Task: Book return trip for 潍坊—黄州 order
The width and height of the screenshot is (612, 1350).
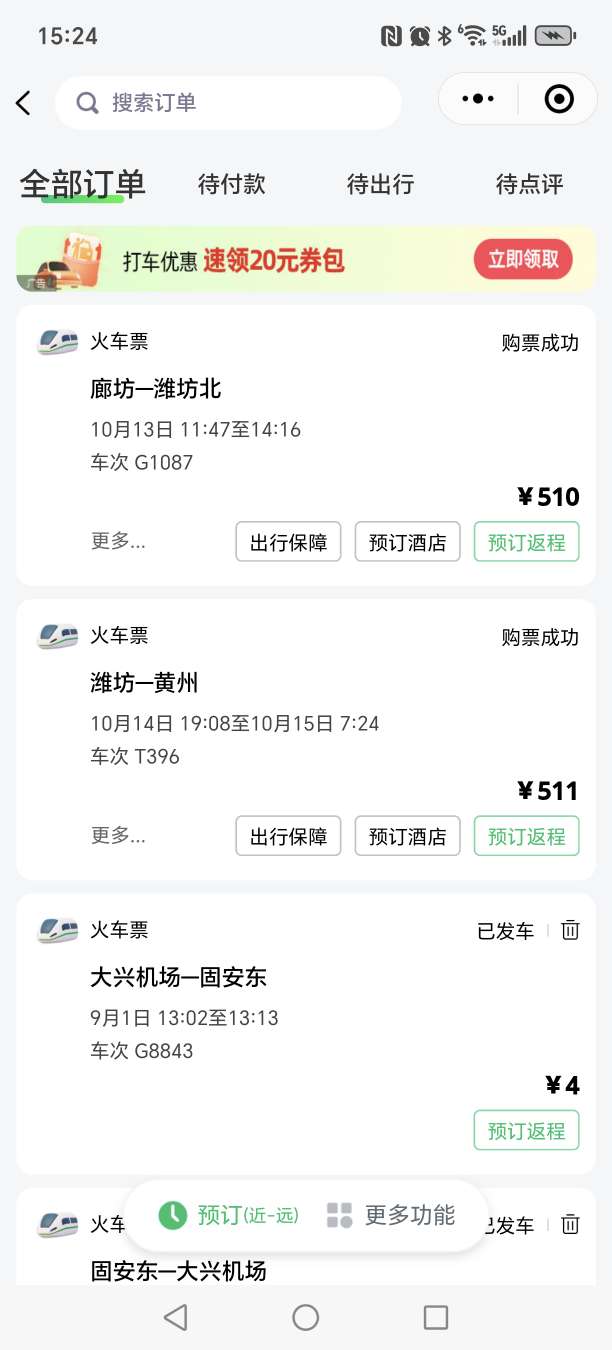Action: pyautogui.click(x=526, y=837)
